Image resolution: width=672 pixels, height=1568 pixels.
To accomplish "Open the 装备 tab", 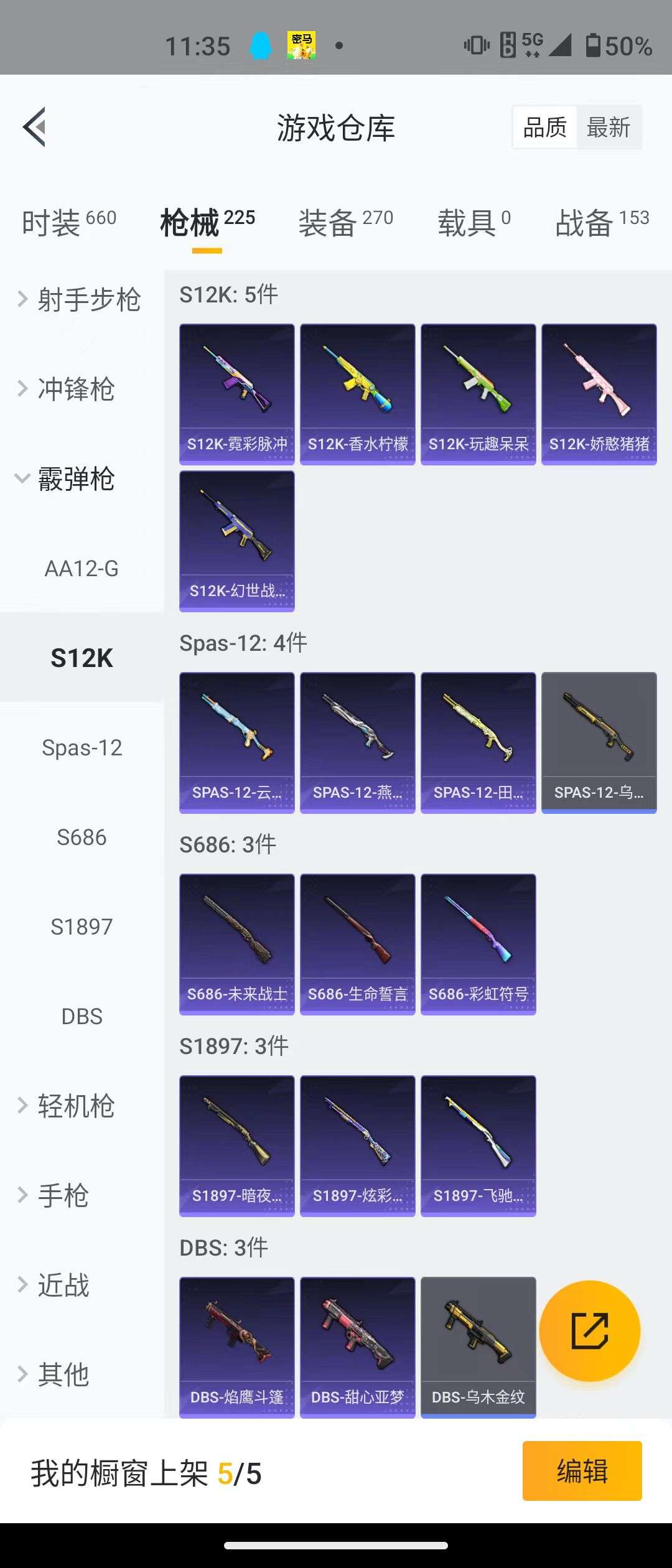I will click(345, 222).
